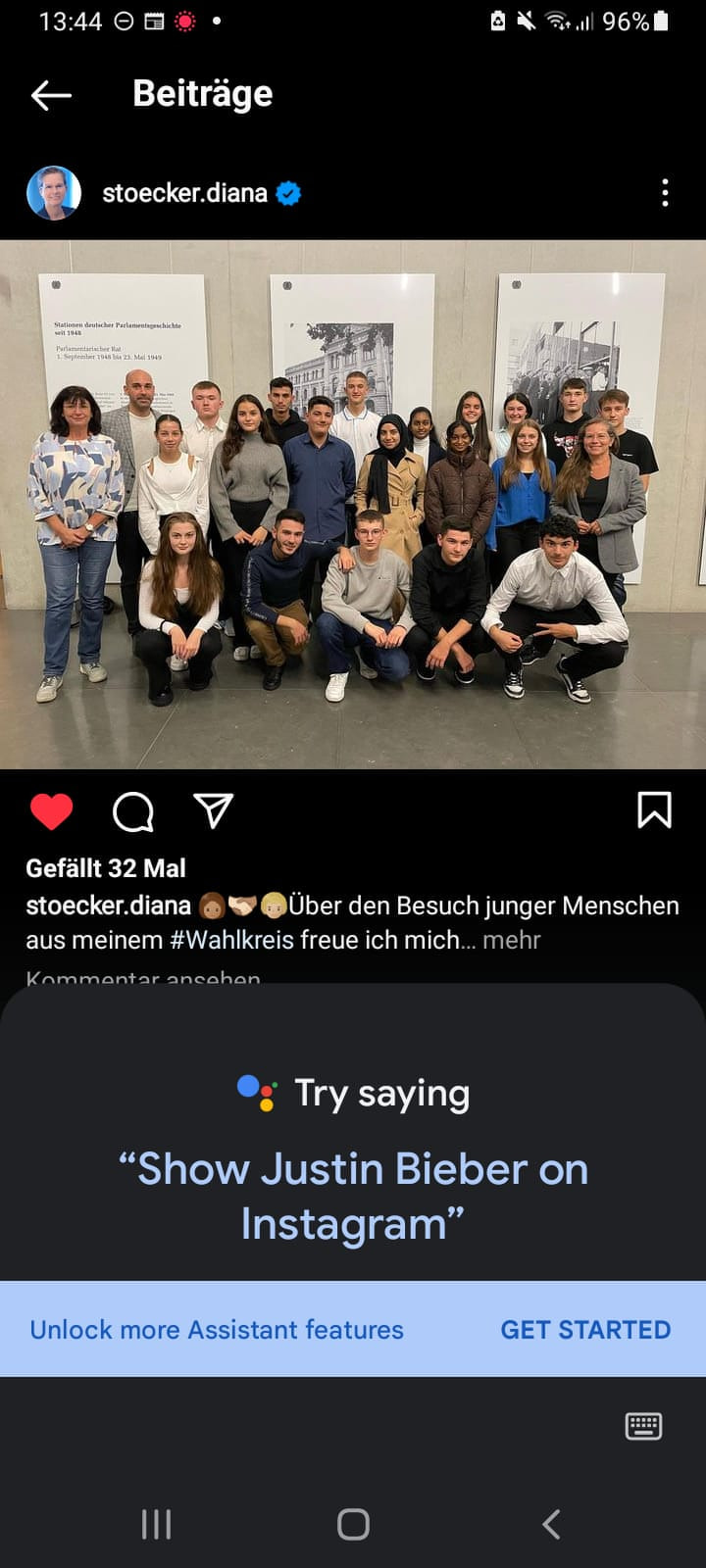View the 32 likes list
Viewport: 706px width, 1568px height.
point(106,868)
